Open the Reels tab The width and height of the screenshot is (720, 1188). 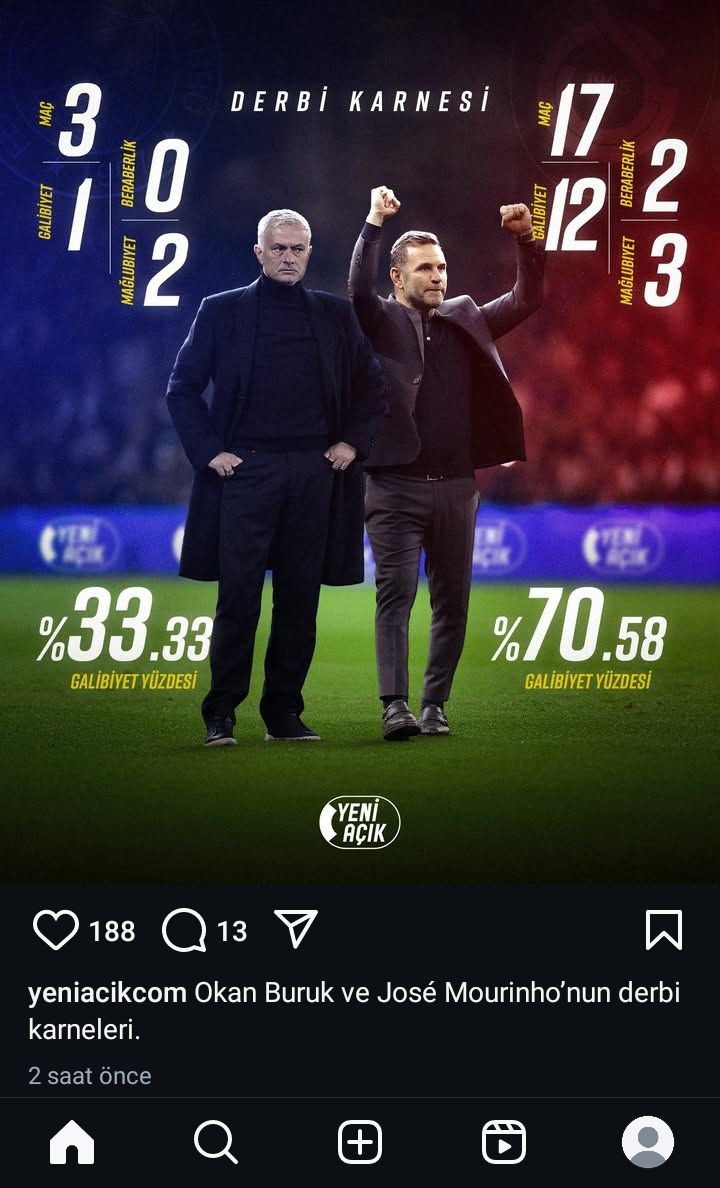(504, 1142)
